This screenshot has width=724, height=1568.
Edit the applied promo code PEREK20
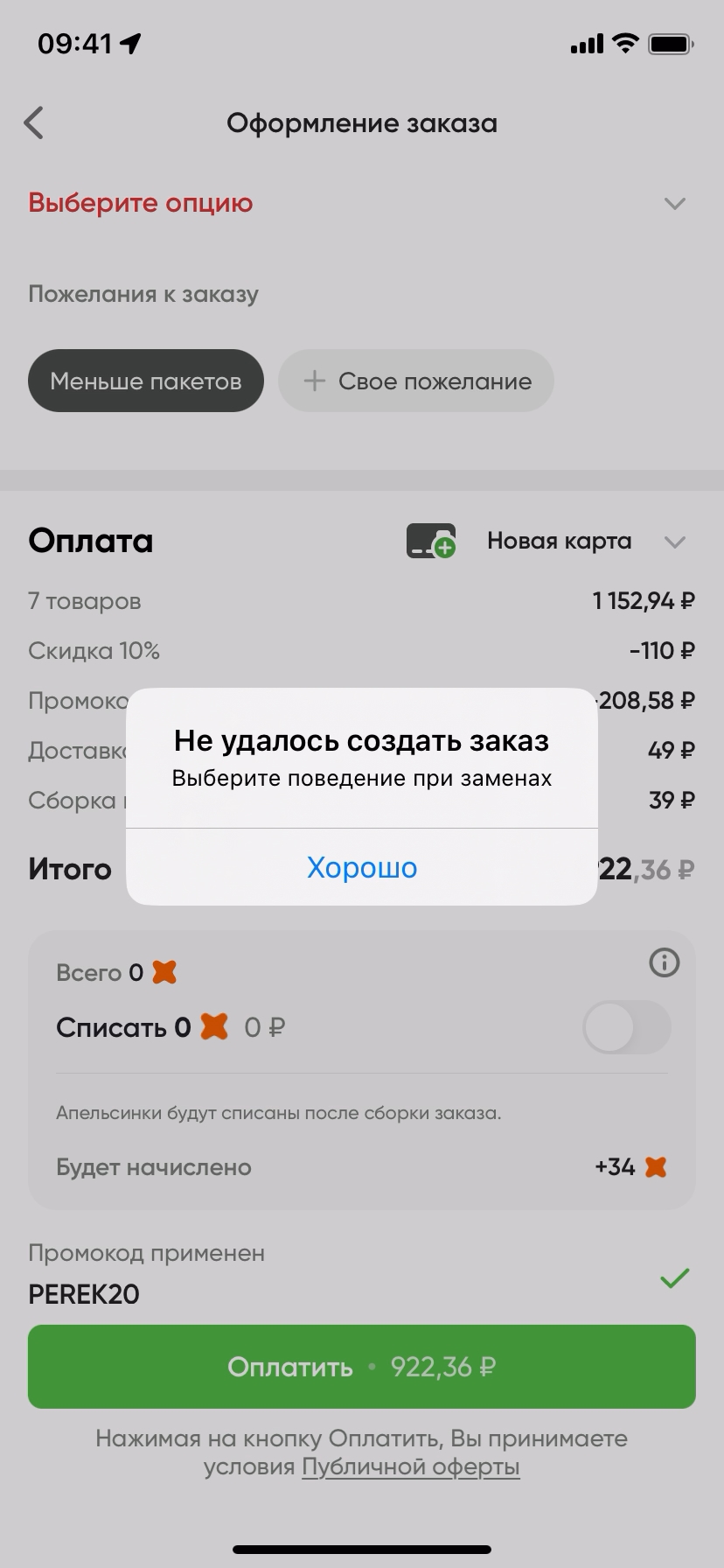click(x=84, y=1294)
